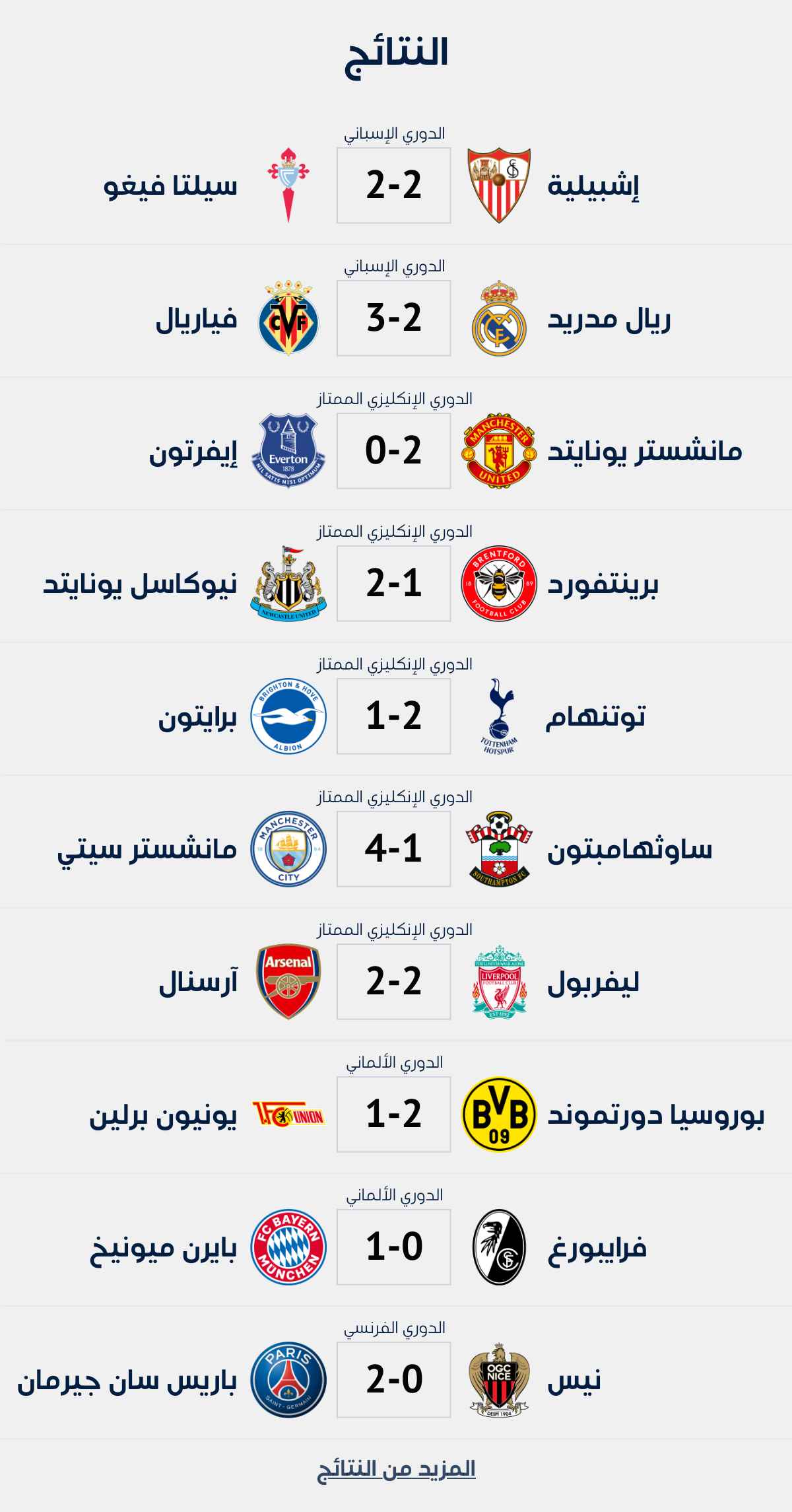Open the Freiburg vs Bayern Munich match
This screenshot has width=792, height=1512.
394,1247
